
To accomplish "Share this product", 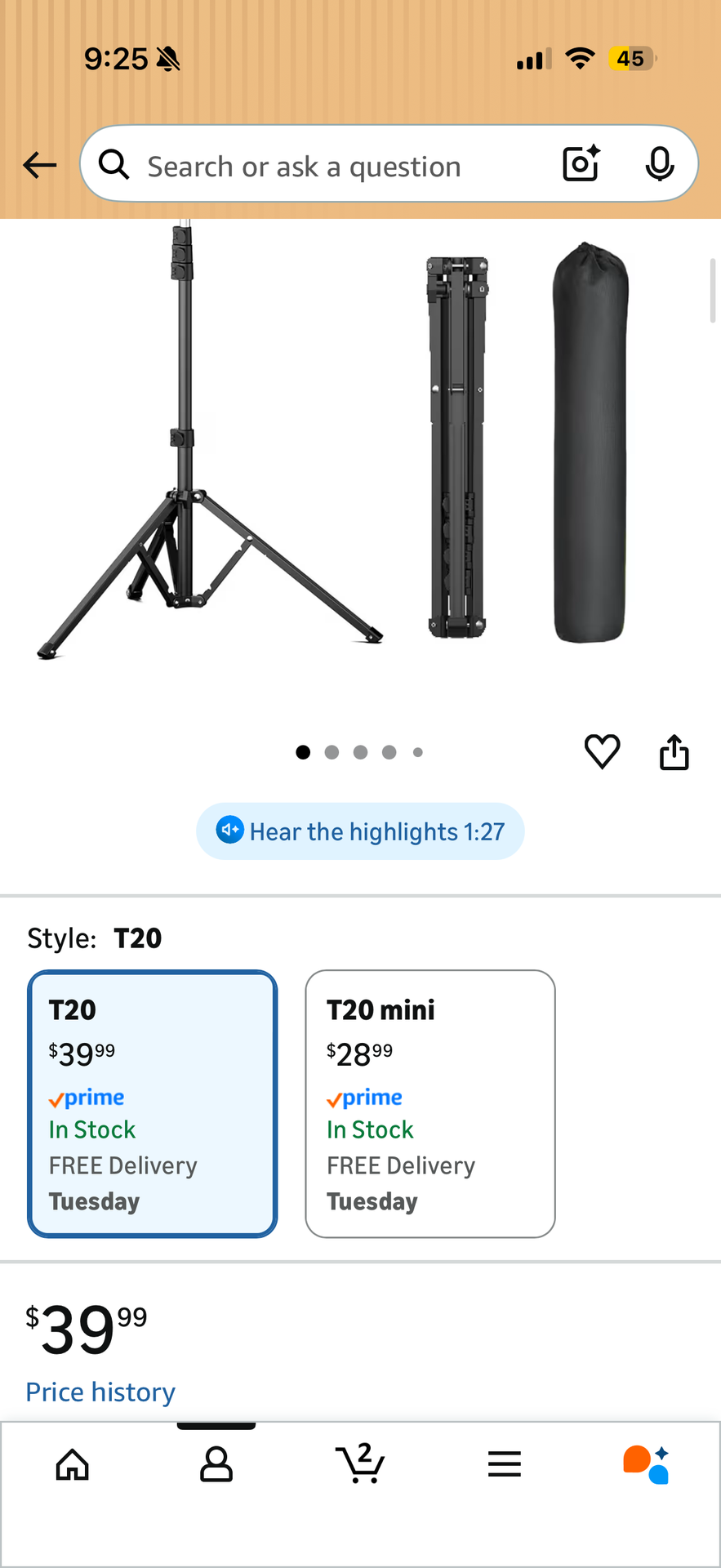I will [x=674, y=752].
